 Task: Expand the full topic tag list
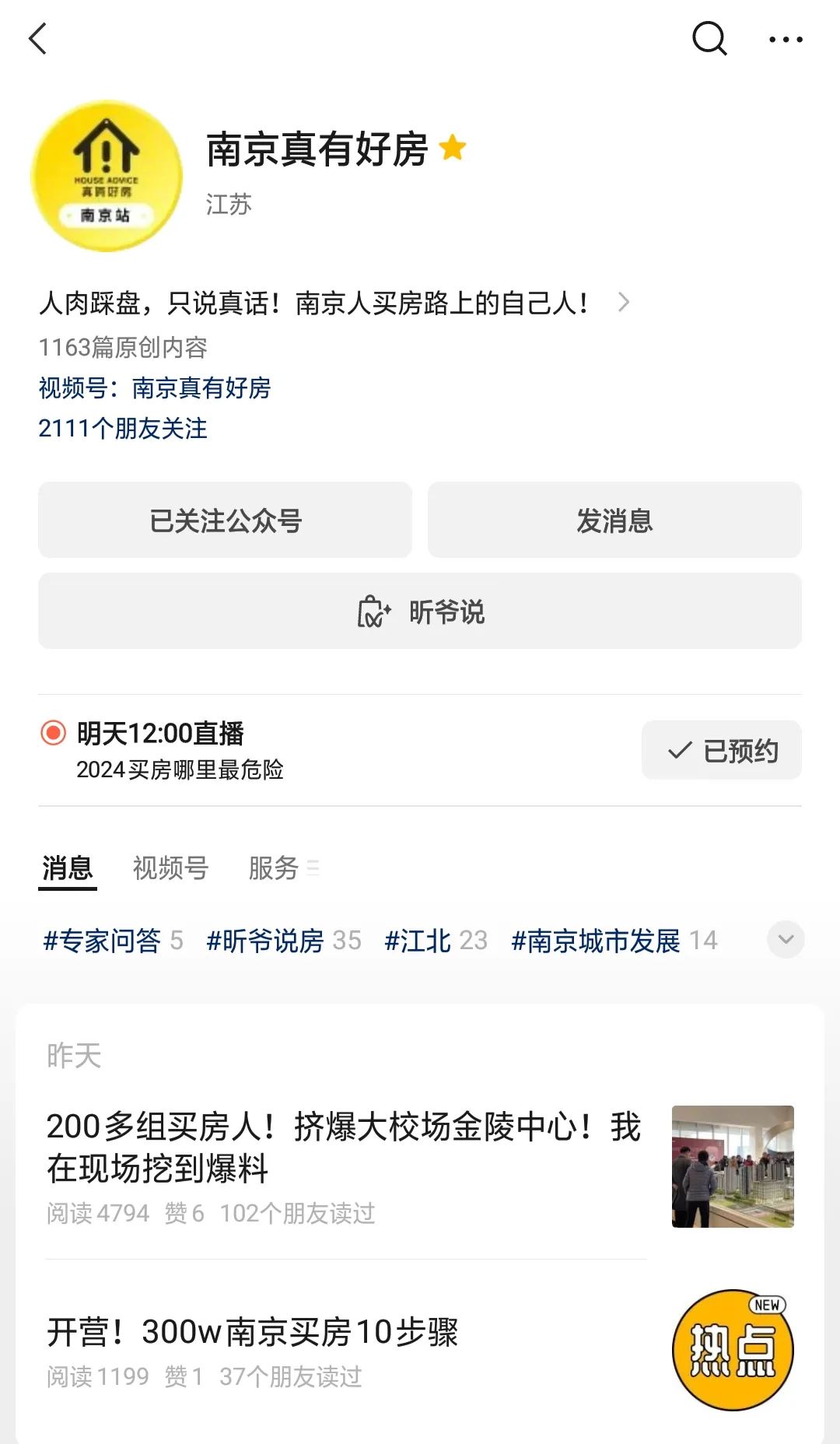[786, 940]
